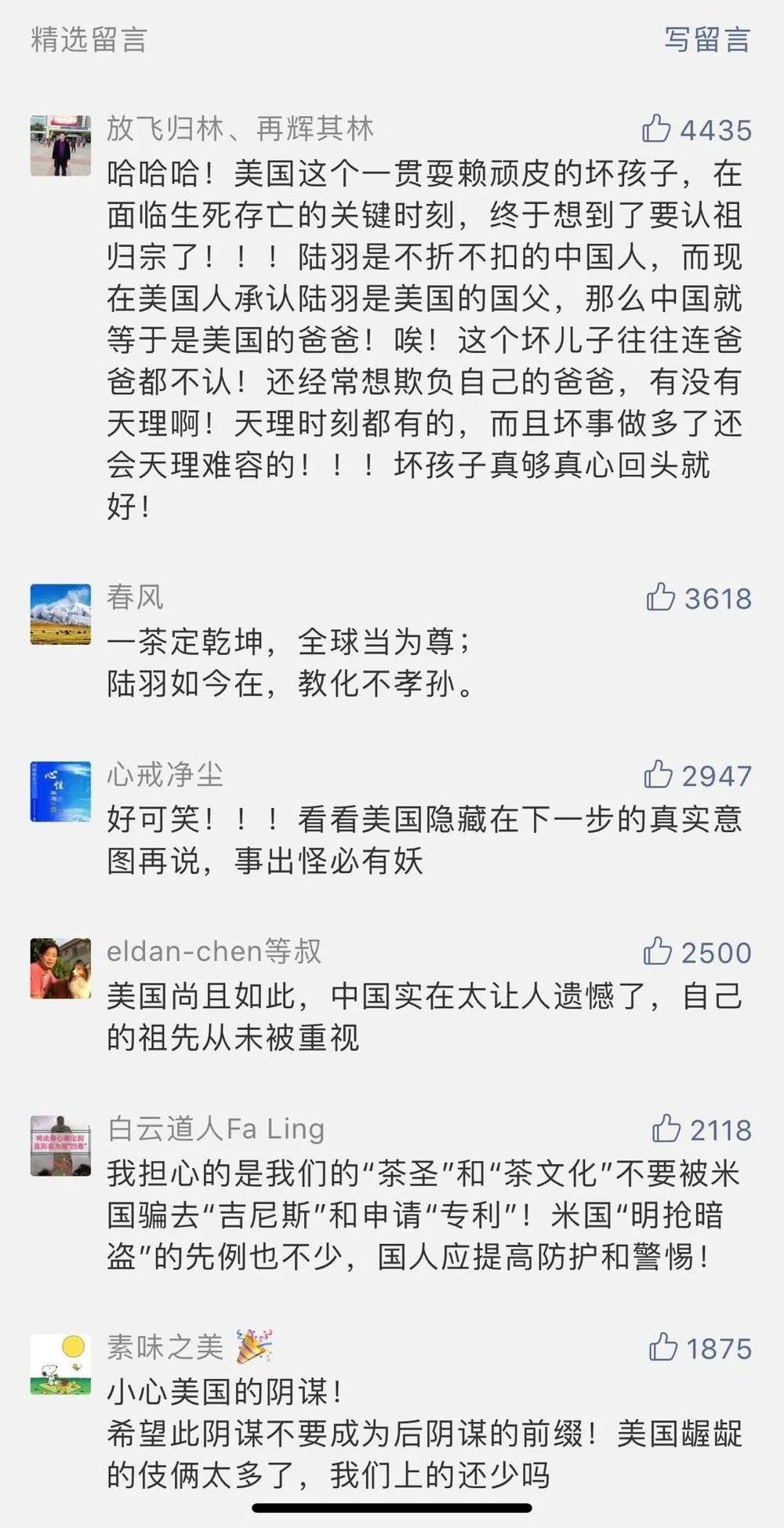
Task: Like eldan-chen等叔's comment
Action: pyautogui.click(x=658, y=951)
